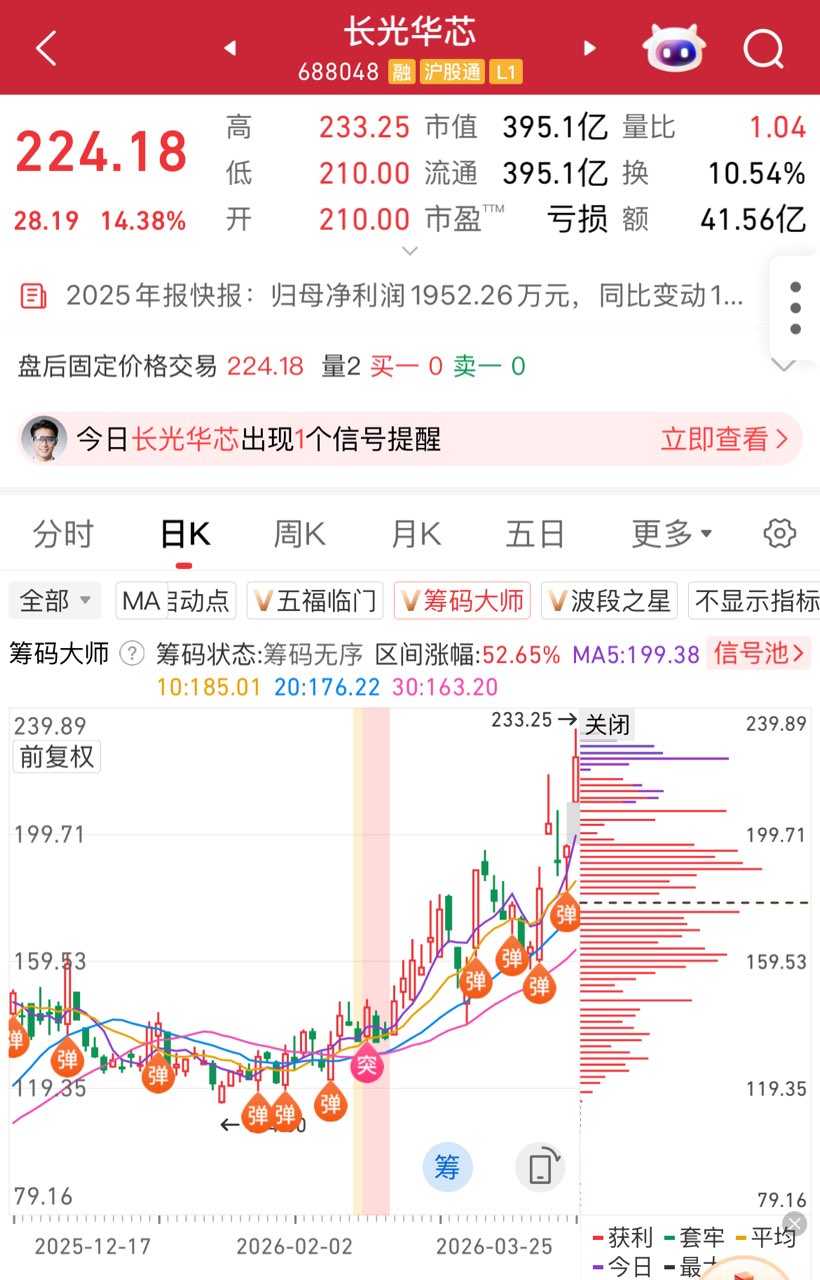820x1280 pixels.
Task: Open the stock search
Action: click(764, 47)
